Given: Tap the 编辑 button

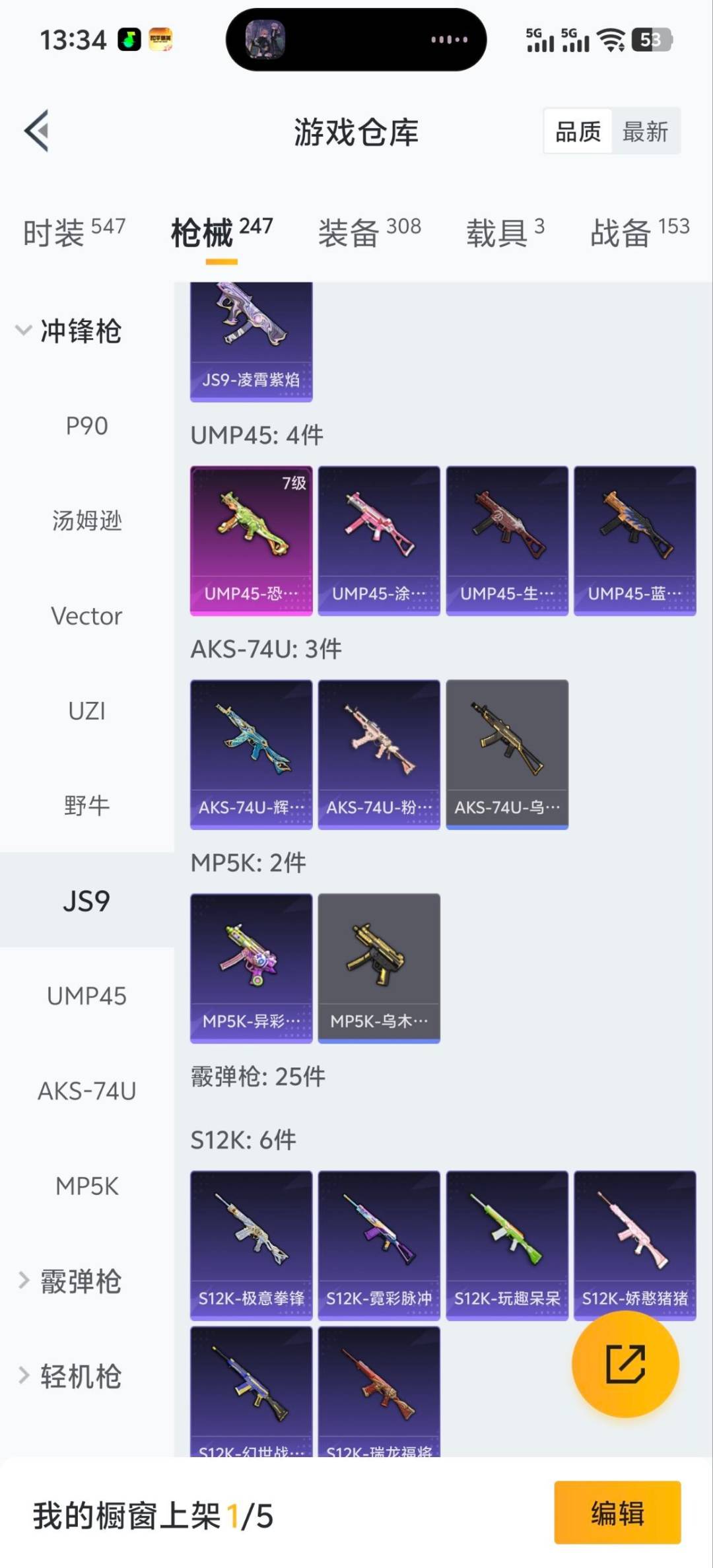Looking at the screenshot, I should click(617, 1516).
